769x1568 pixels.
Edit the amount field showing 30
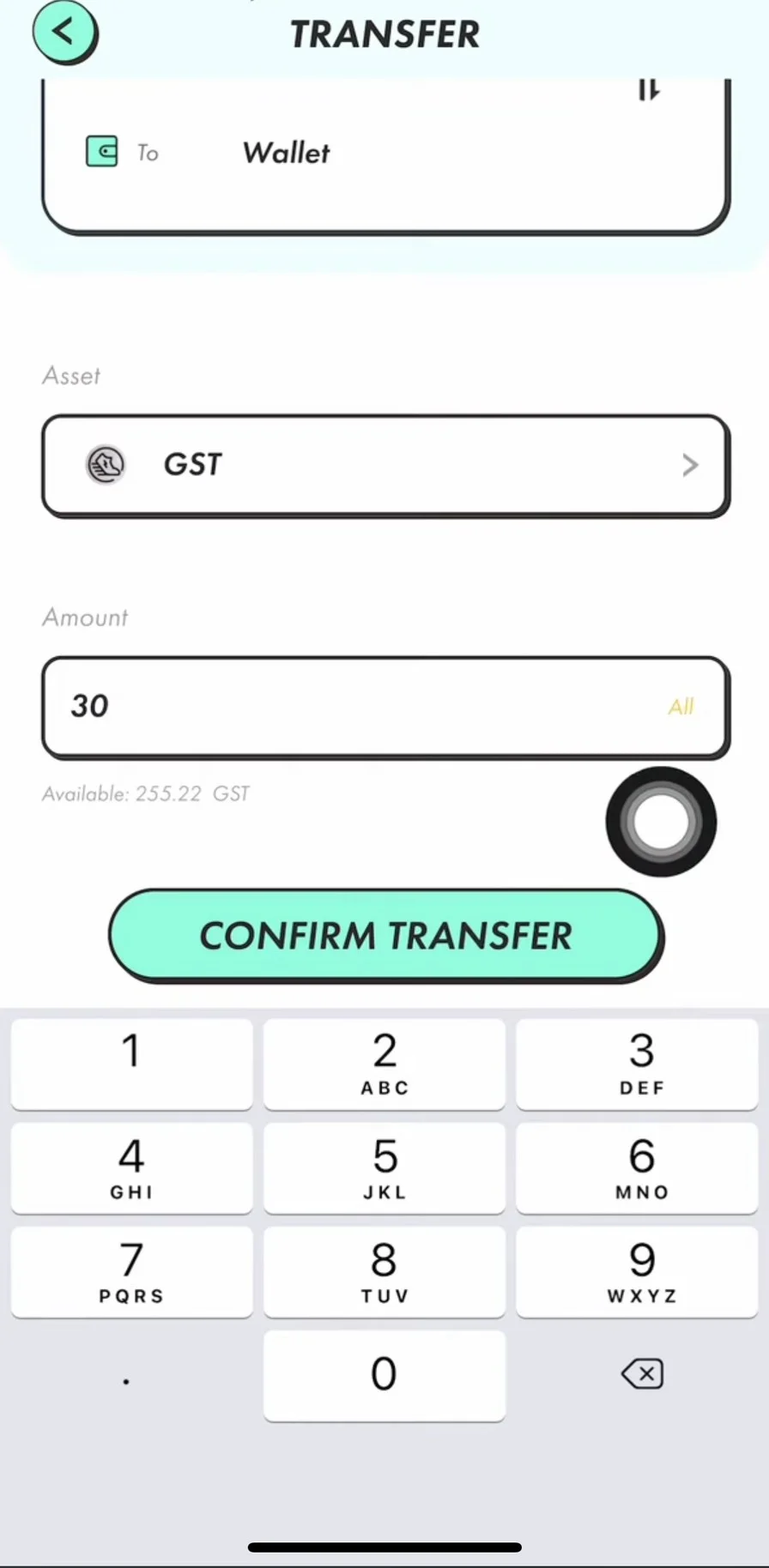(343, 707)
